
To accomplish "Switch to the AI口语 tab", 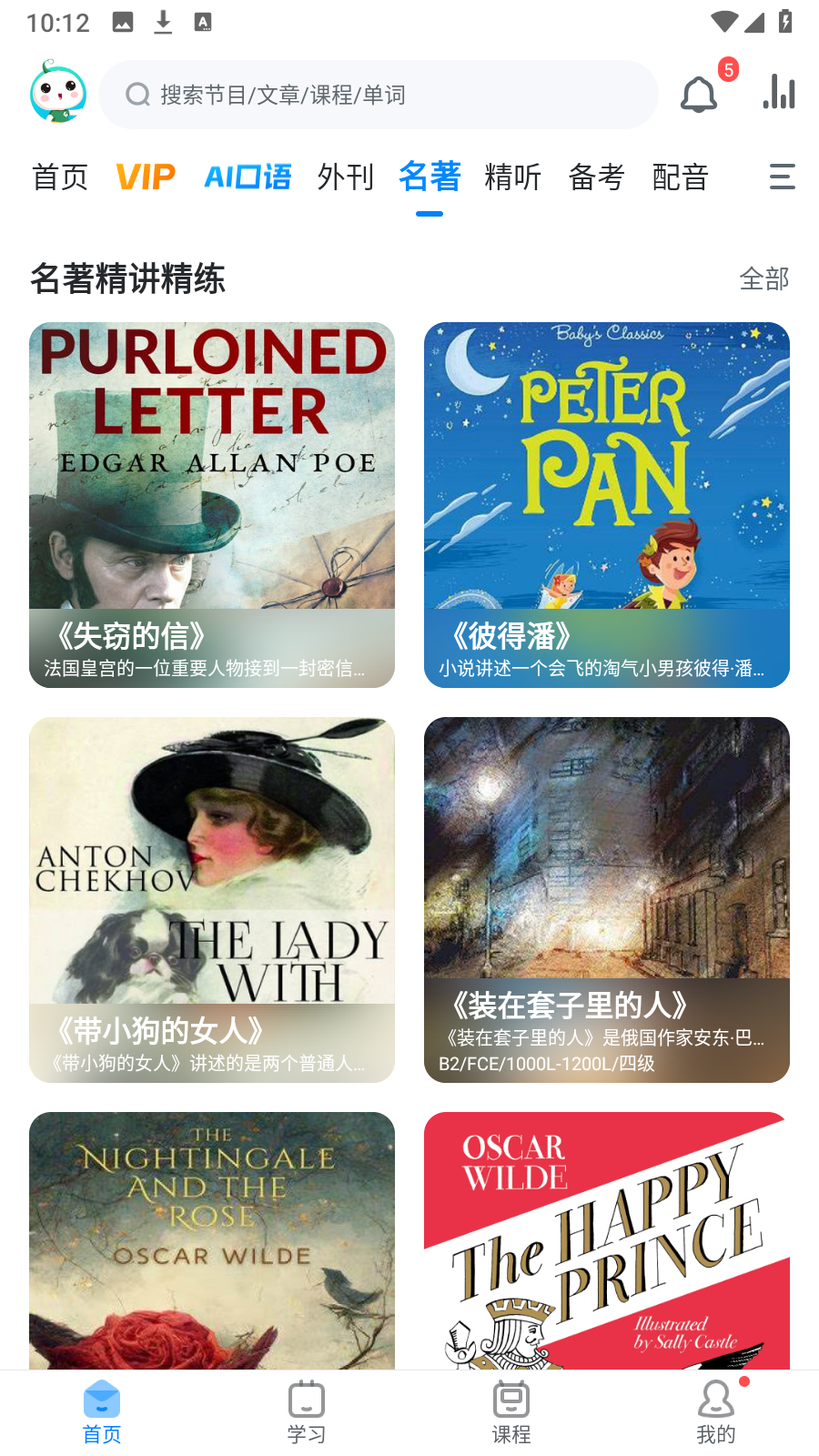I will pos(248,177).
